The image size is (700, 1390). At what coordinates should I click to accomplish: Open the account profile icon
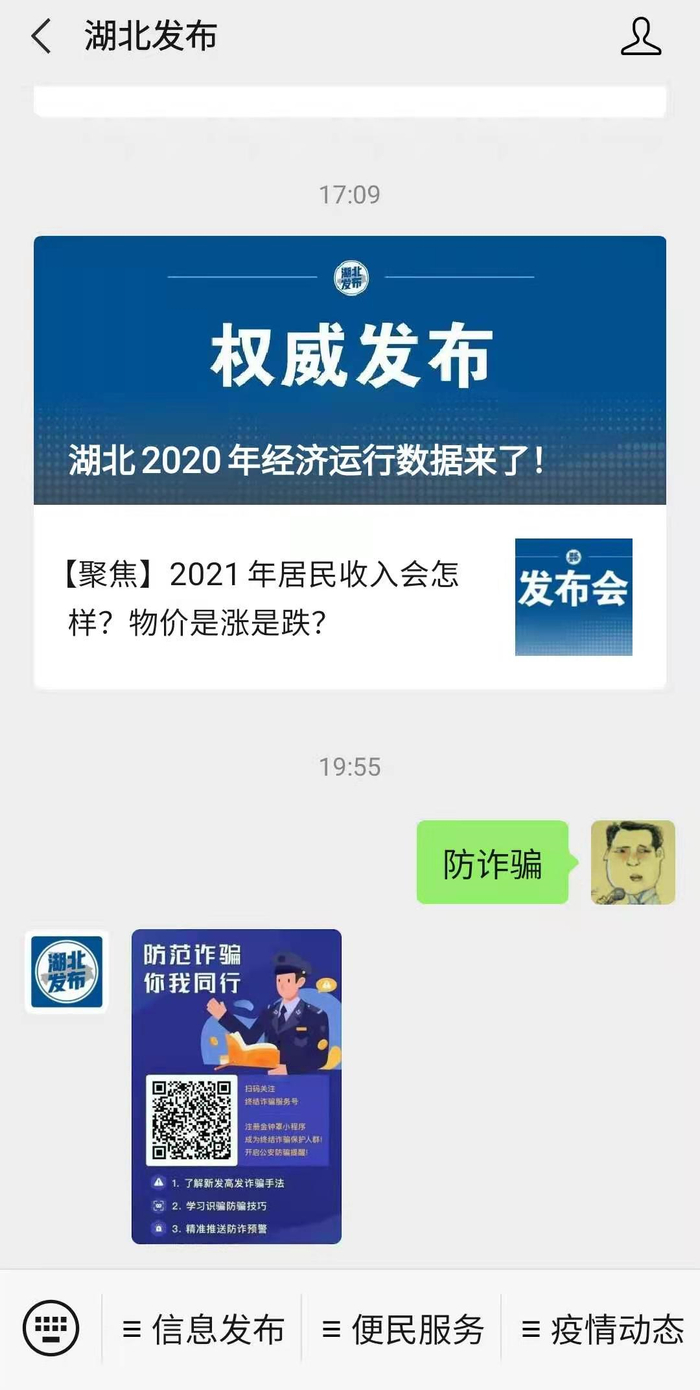pyautogui.click(x=641, y=37)
